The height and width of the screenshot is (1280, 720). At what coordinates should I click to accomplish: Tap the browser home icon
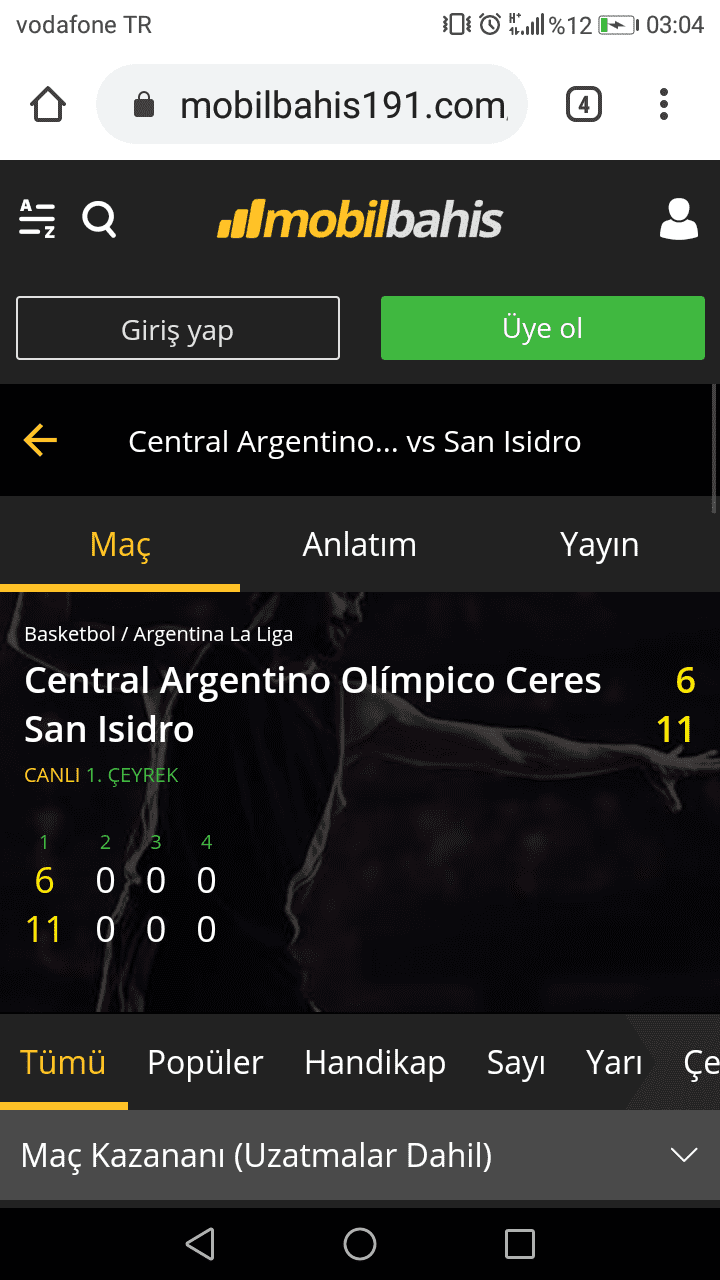click(48, 104)
